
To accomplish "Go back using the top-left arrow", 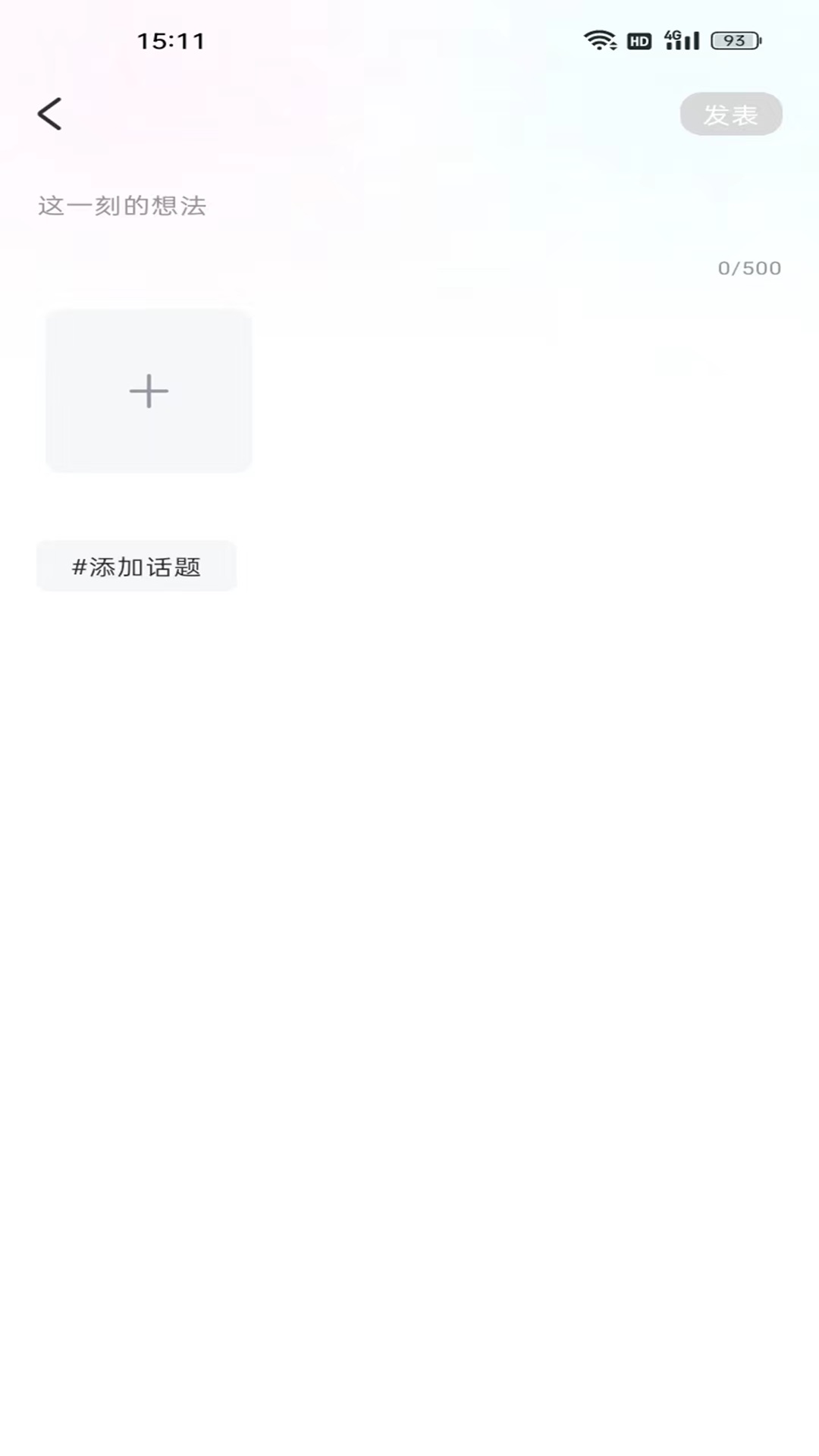I will click(50, 115).
